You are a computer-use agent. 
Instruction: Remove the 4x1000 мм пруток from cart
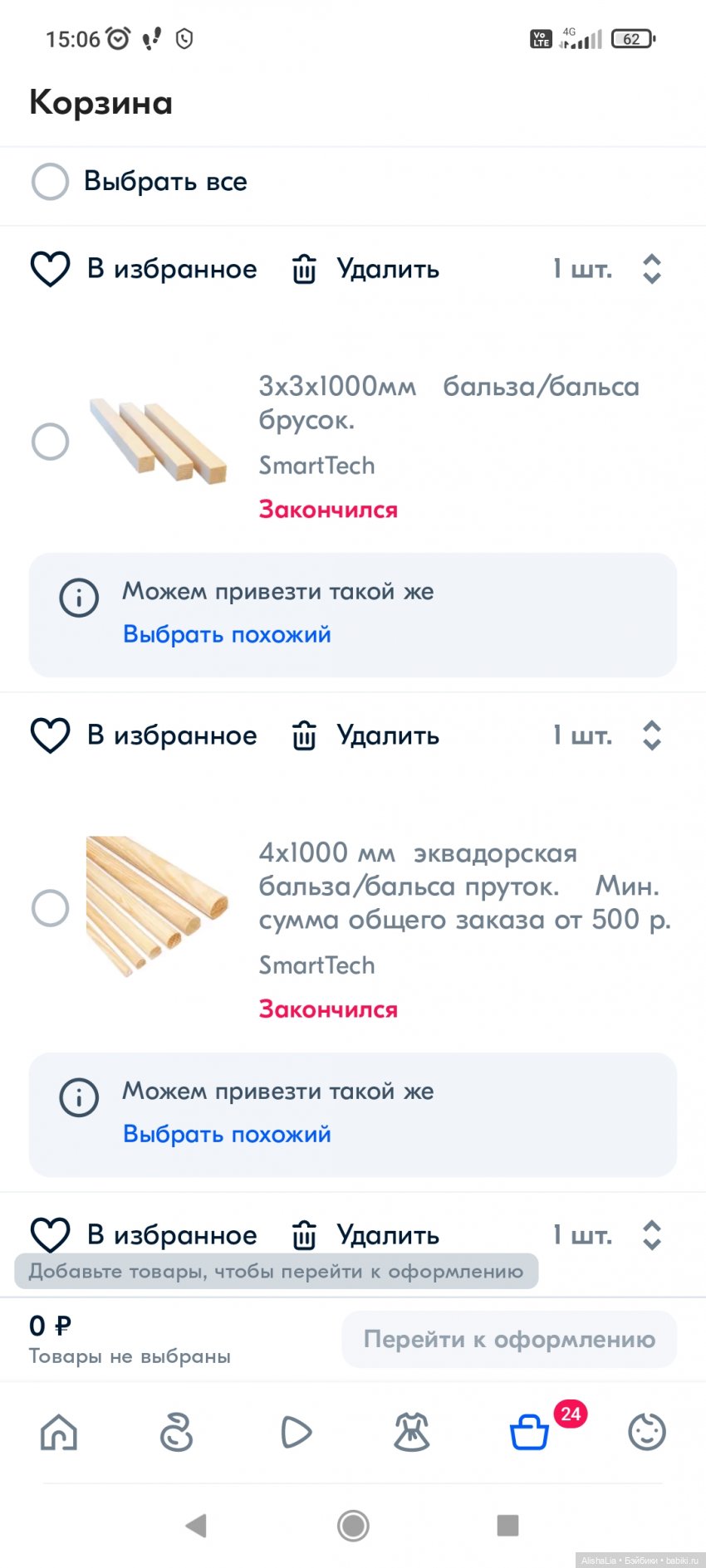tap(365, 736)
